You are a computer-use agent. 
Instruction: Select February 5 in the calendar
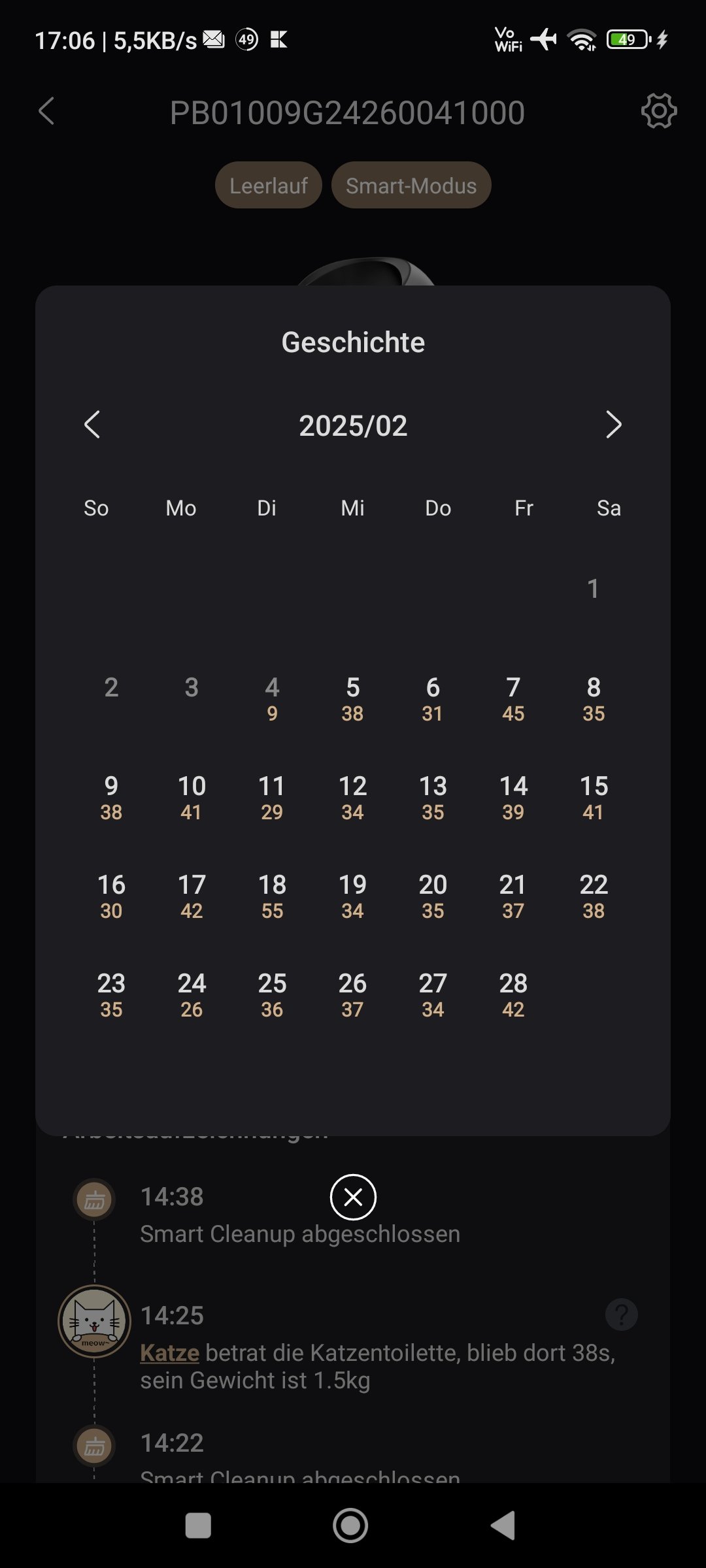(353, 699)
